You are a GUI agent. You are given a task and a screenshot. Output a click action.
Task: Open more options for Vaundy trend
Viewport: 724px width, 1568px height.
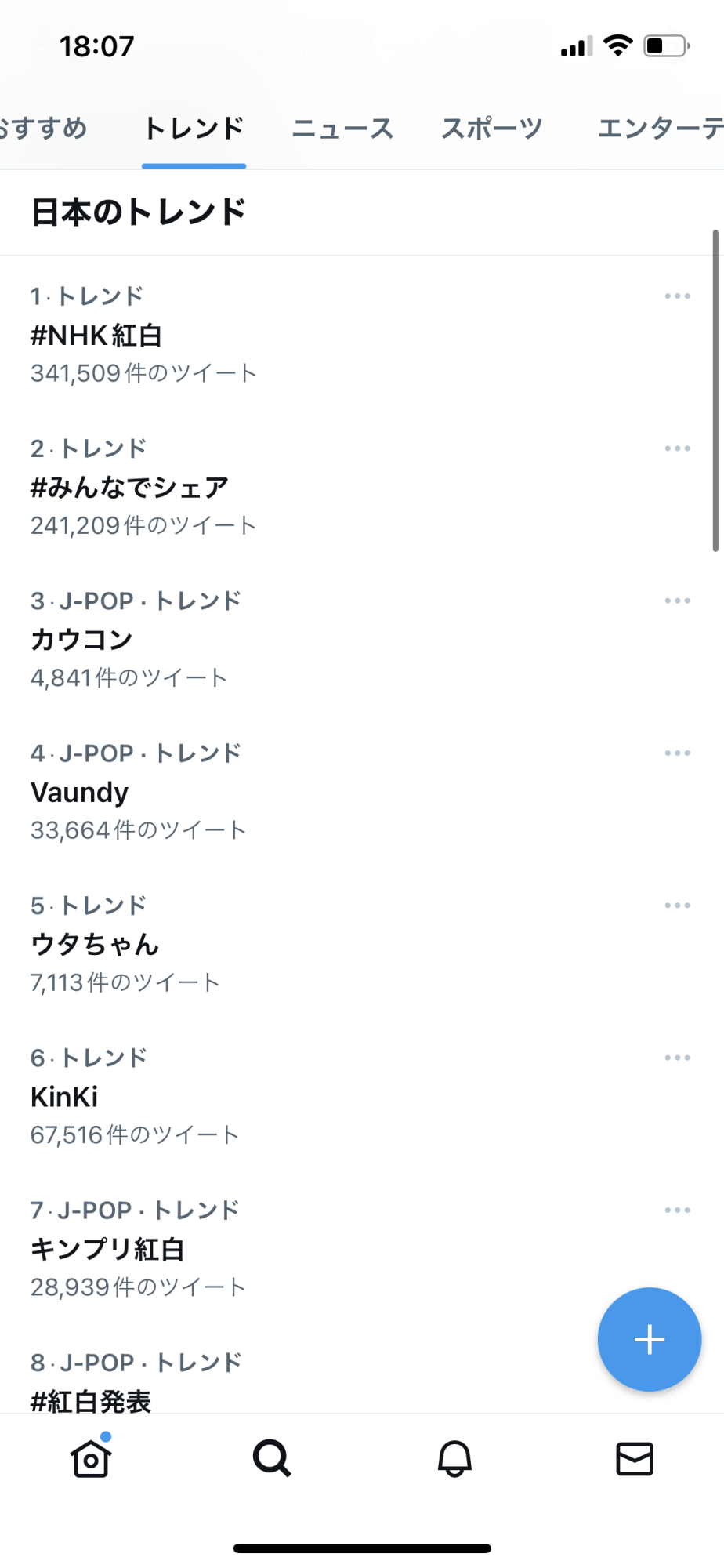click(x=677, y=753)
